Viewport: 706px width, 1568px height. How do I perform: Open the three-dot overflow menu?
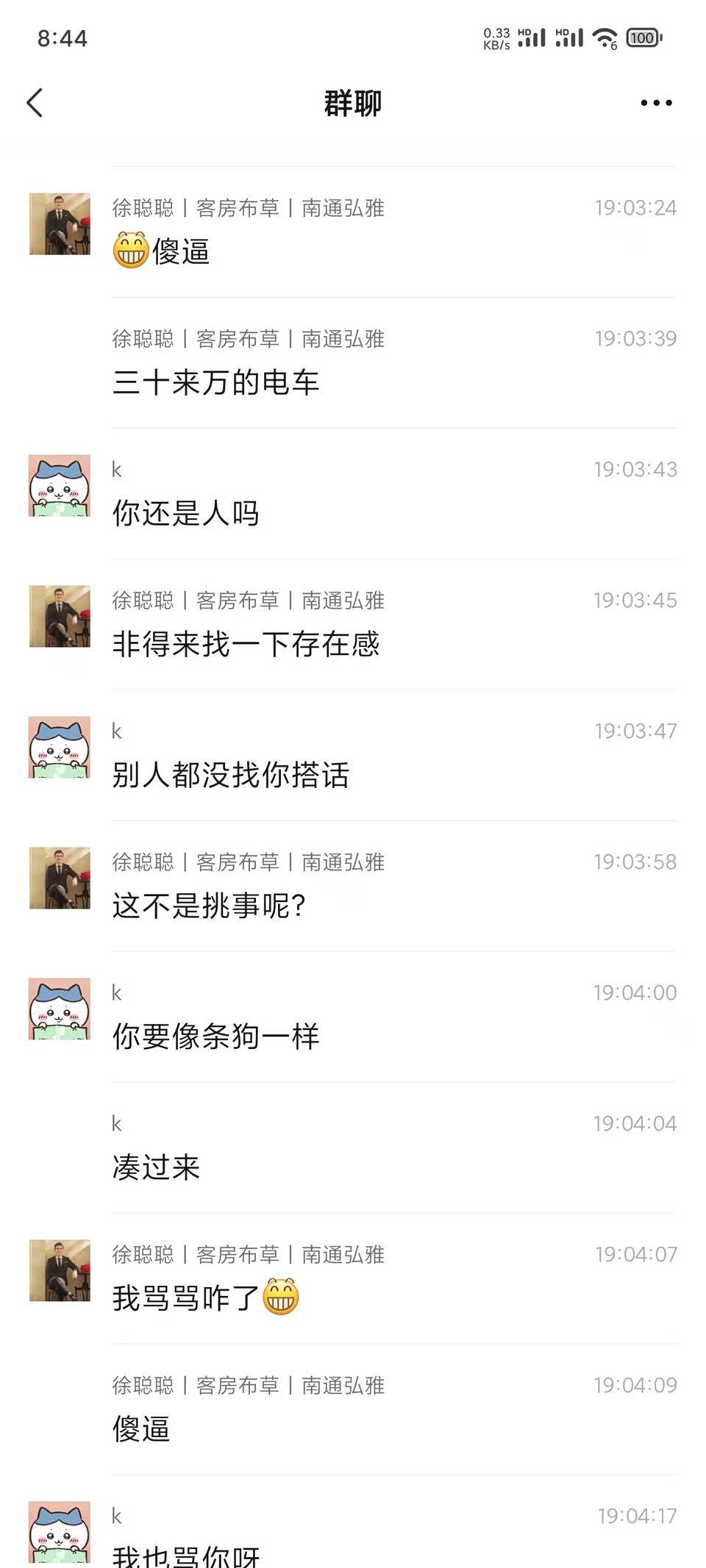point(656,103)
